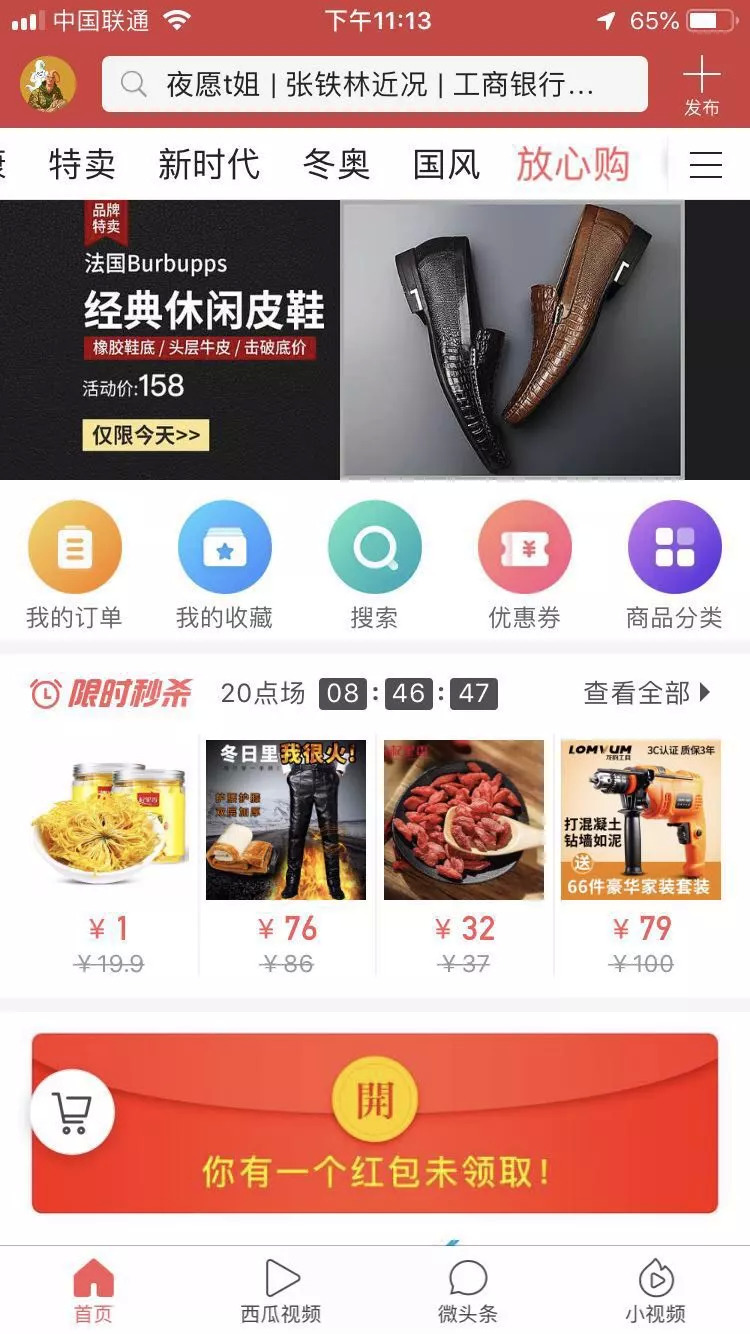The width and height of the screenshot is (750, 1334).
Task: Open the channel list hamburger menu
Action: [705, 165]
